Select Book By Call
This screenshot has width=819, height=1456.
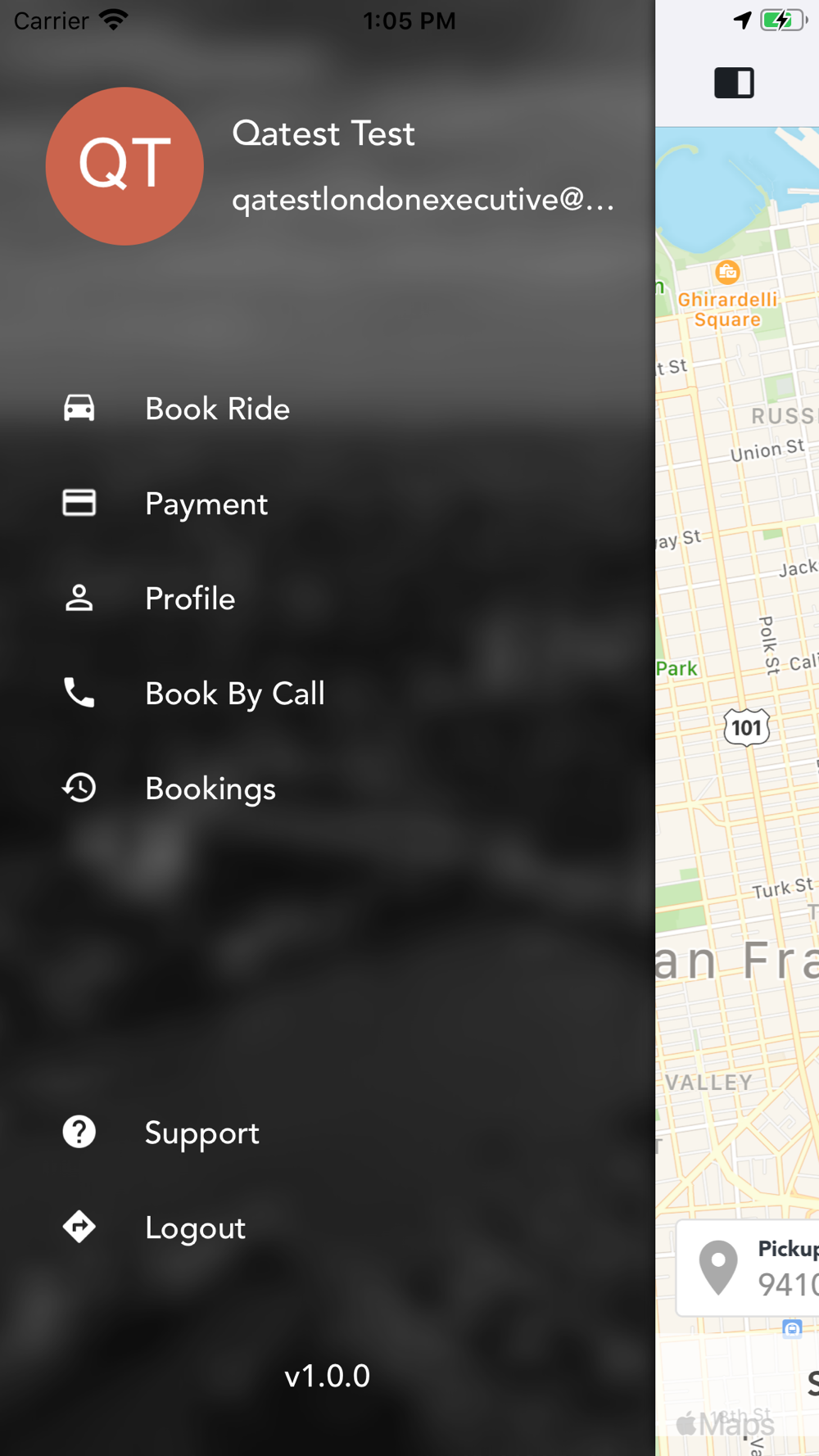click(x=328, y=693)
